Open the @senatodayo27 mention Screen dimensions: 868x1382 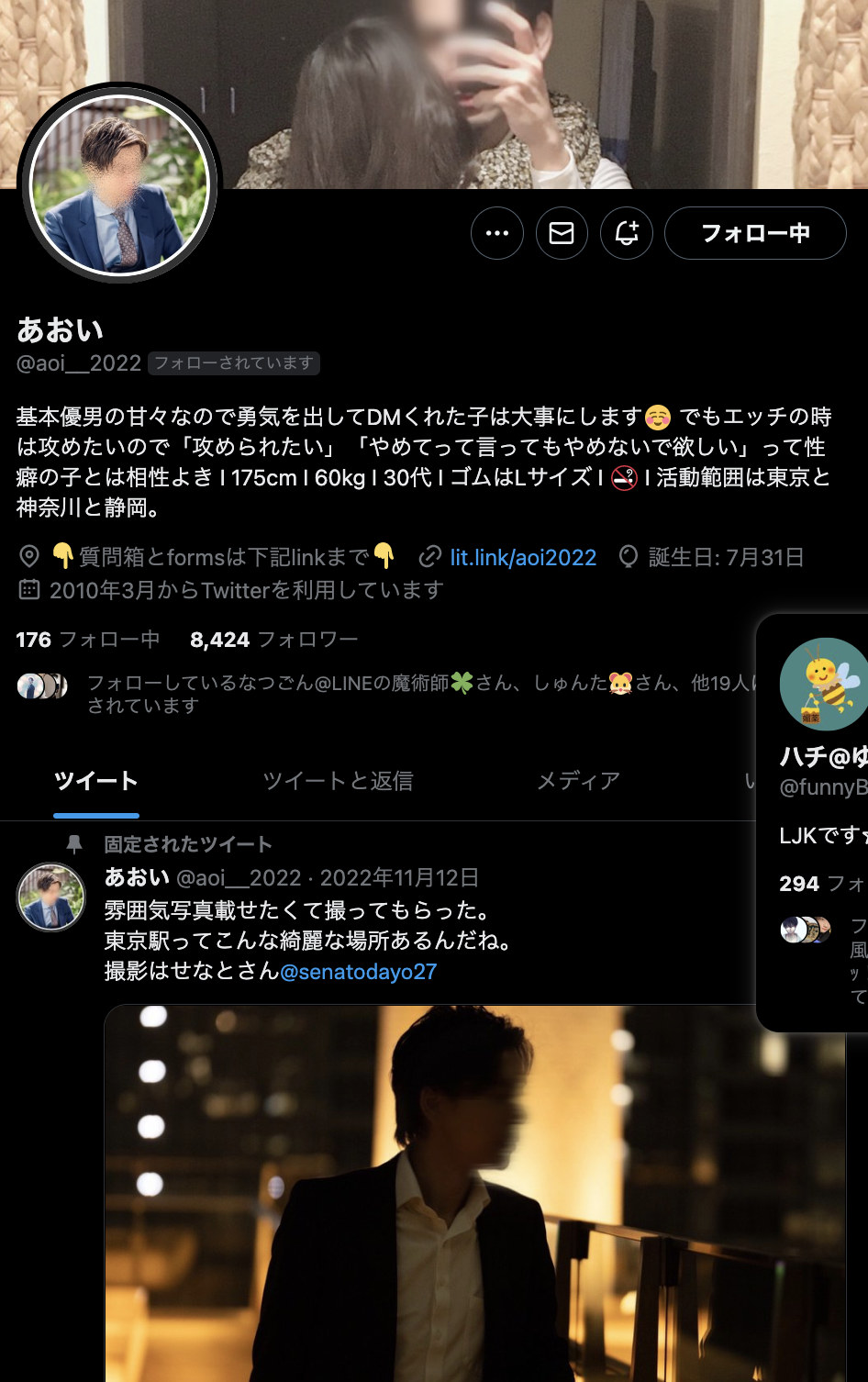click(358, 972)
